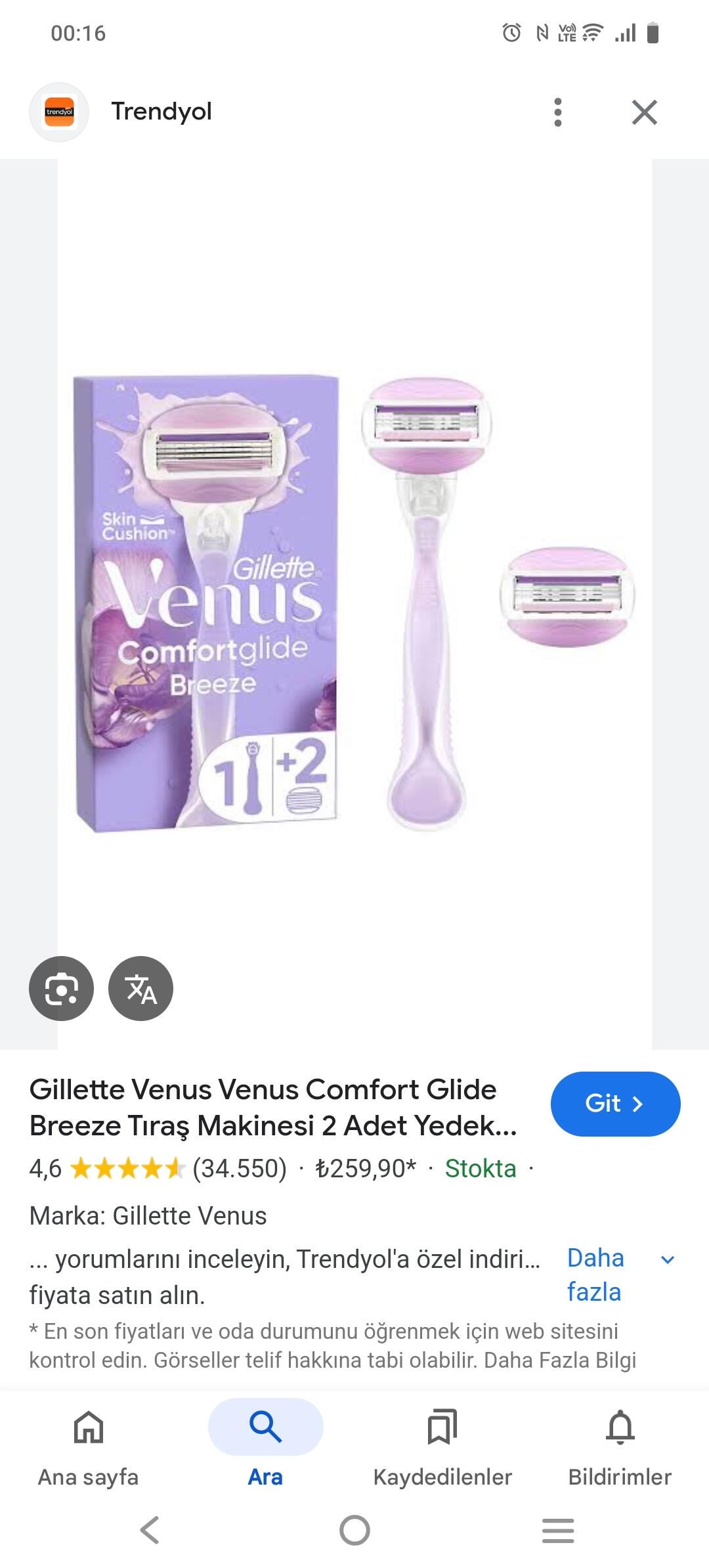
Task: Open the recent apps view
Action: [558, 1530]
